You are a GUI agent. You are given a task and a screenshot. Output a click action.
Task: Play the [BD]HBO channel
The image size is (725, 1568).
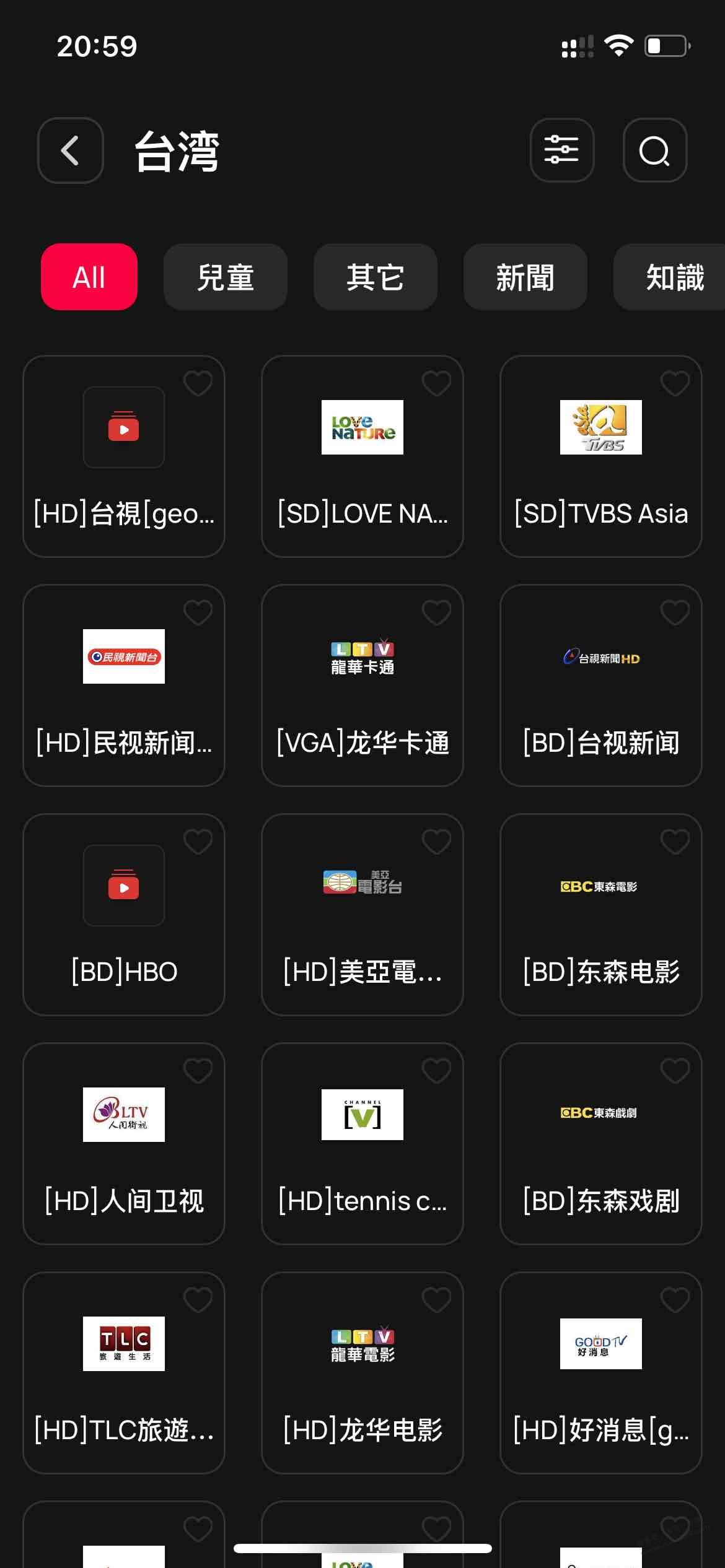[x=124, y=915]
